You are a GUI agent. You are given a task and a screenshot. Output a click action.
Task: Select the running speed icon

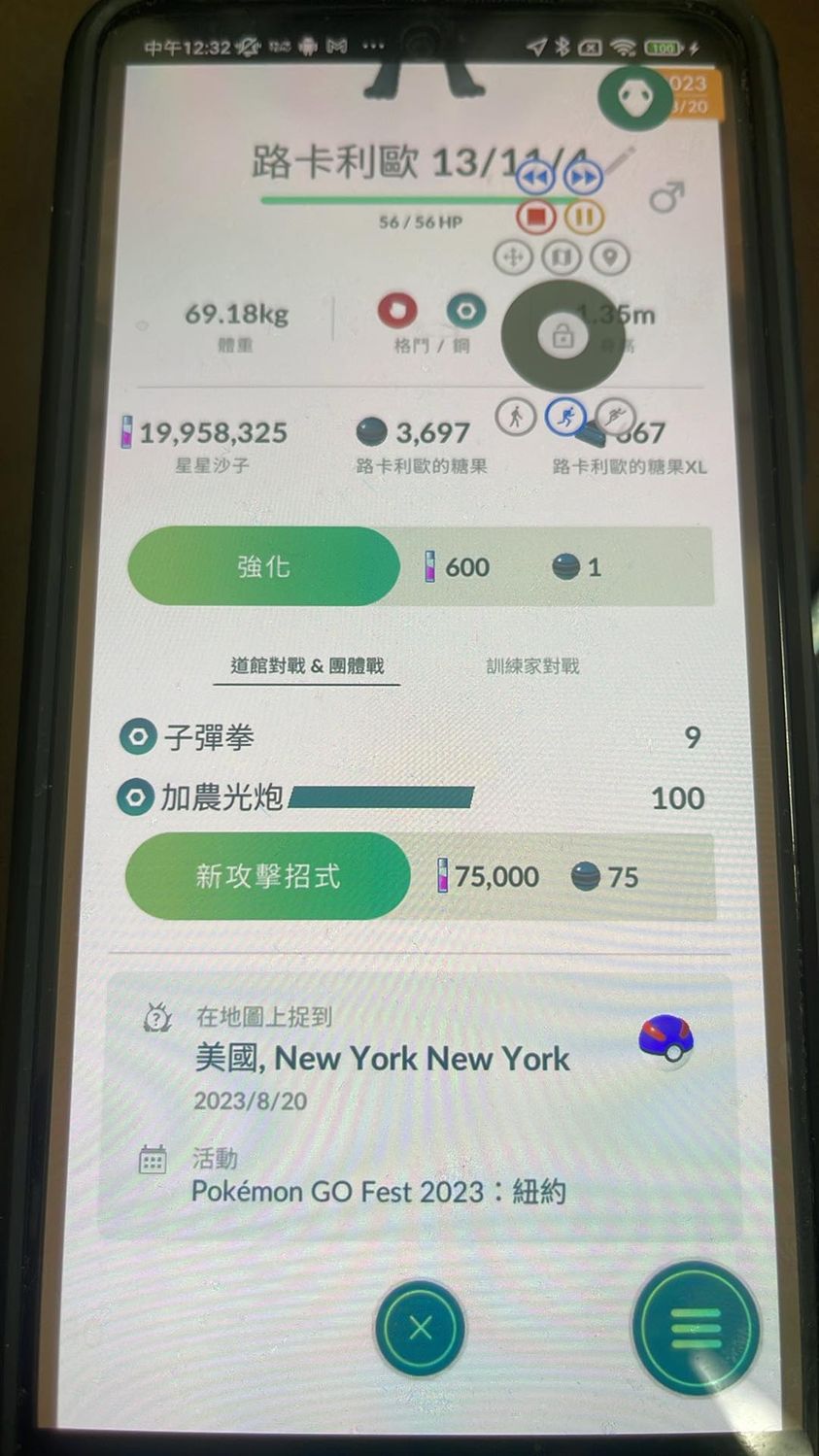[x=564, y=417]
